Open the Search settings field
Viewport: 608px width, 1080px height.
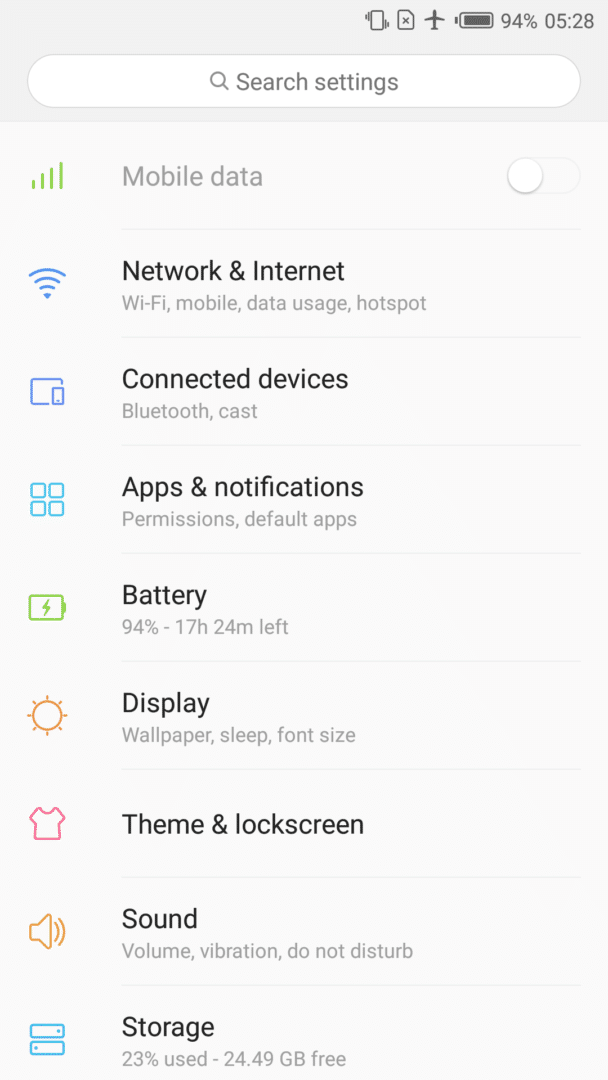pos(304,81)
